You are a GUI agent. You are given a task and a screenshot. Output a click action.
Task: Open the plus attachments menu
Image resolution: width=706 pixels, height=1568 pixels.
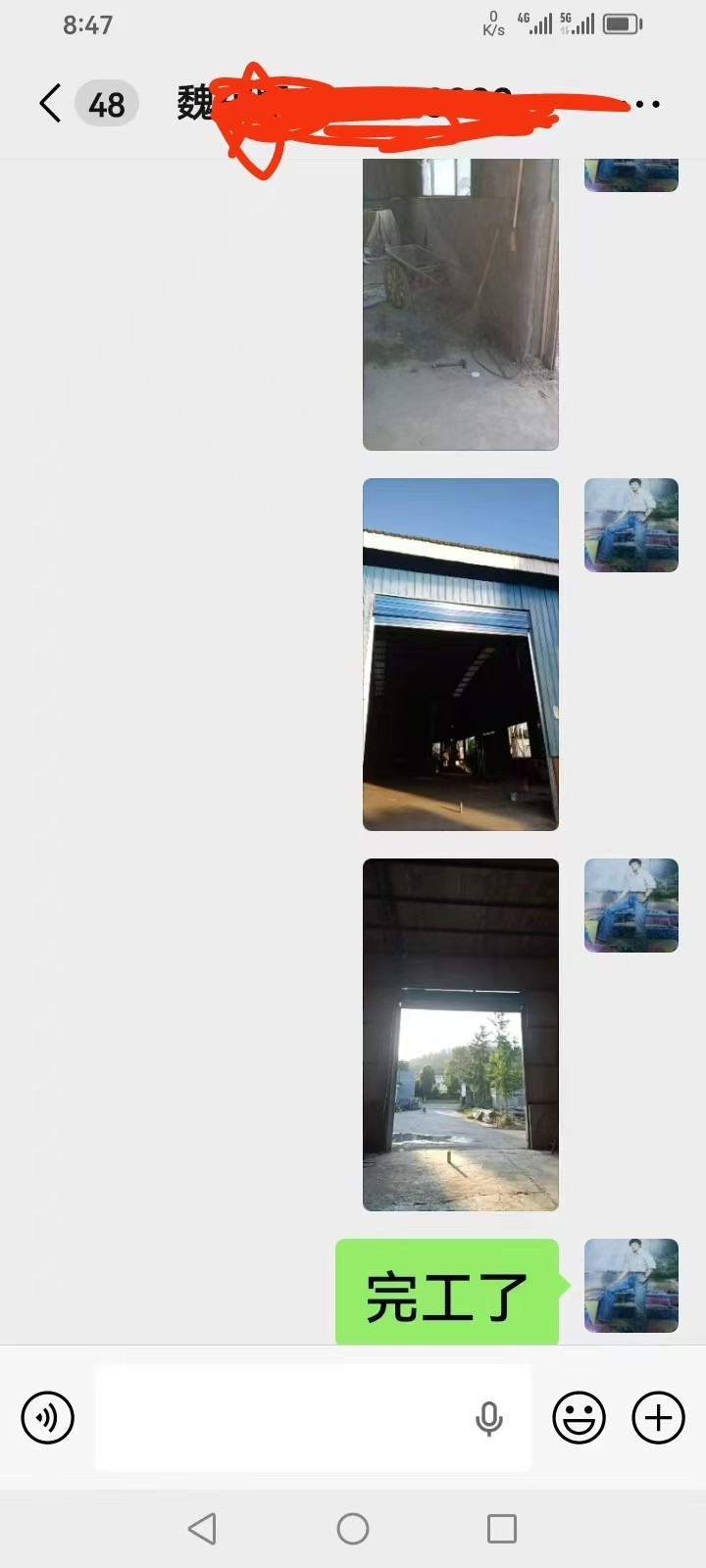(x=658, y=1417)
